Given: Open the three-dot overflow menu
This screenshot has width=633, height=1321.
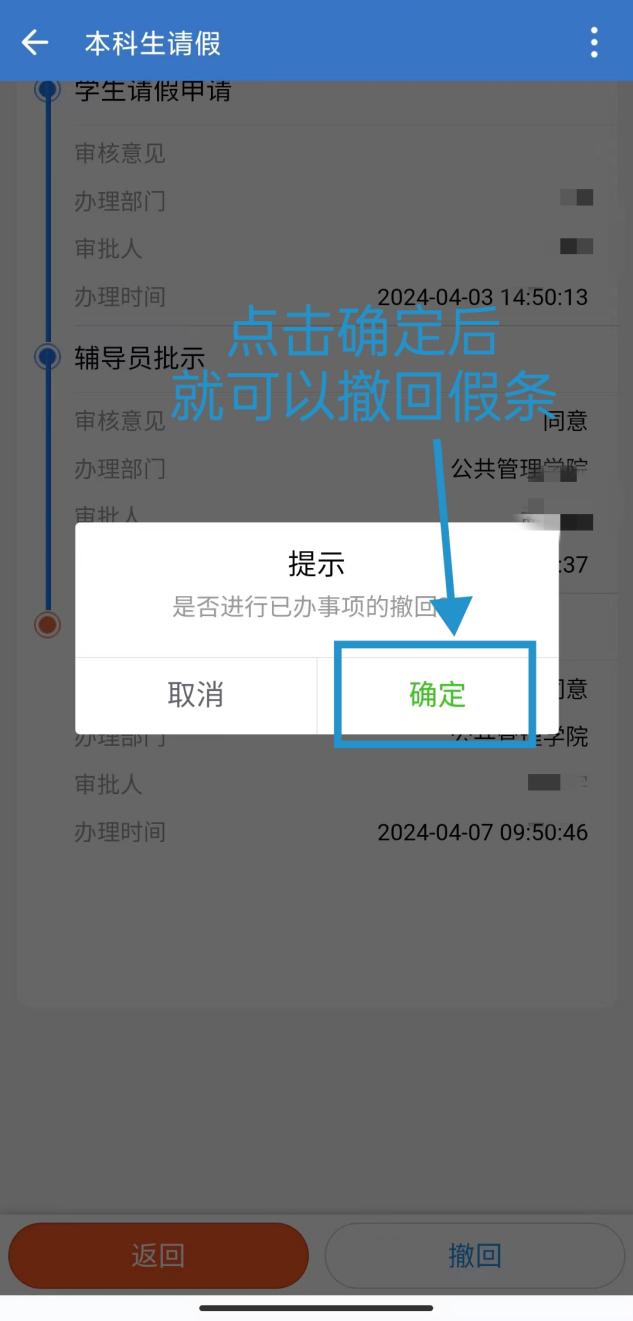Looking at the screenshot, I should pyautogui.click(x=594, y=42).
